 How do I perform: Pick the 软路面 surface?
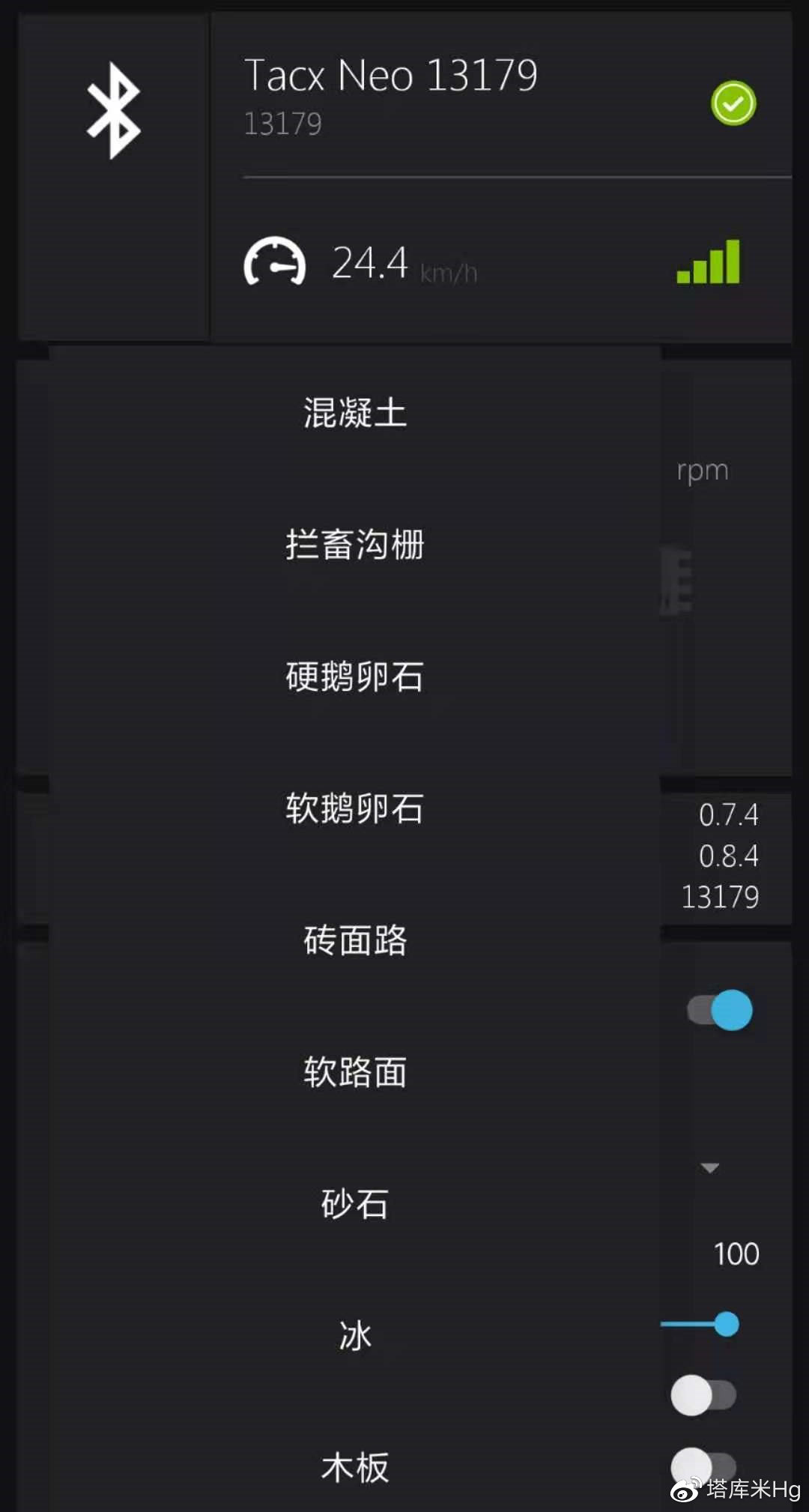pyautogui.click(x=354, y=1072)
